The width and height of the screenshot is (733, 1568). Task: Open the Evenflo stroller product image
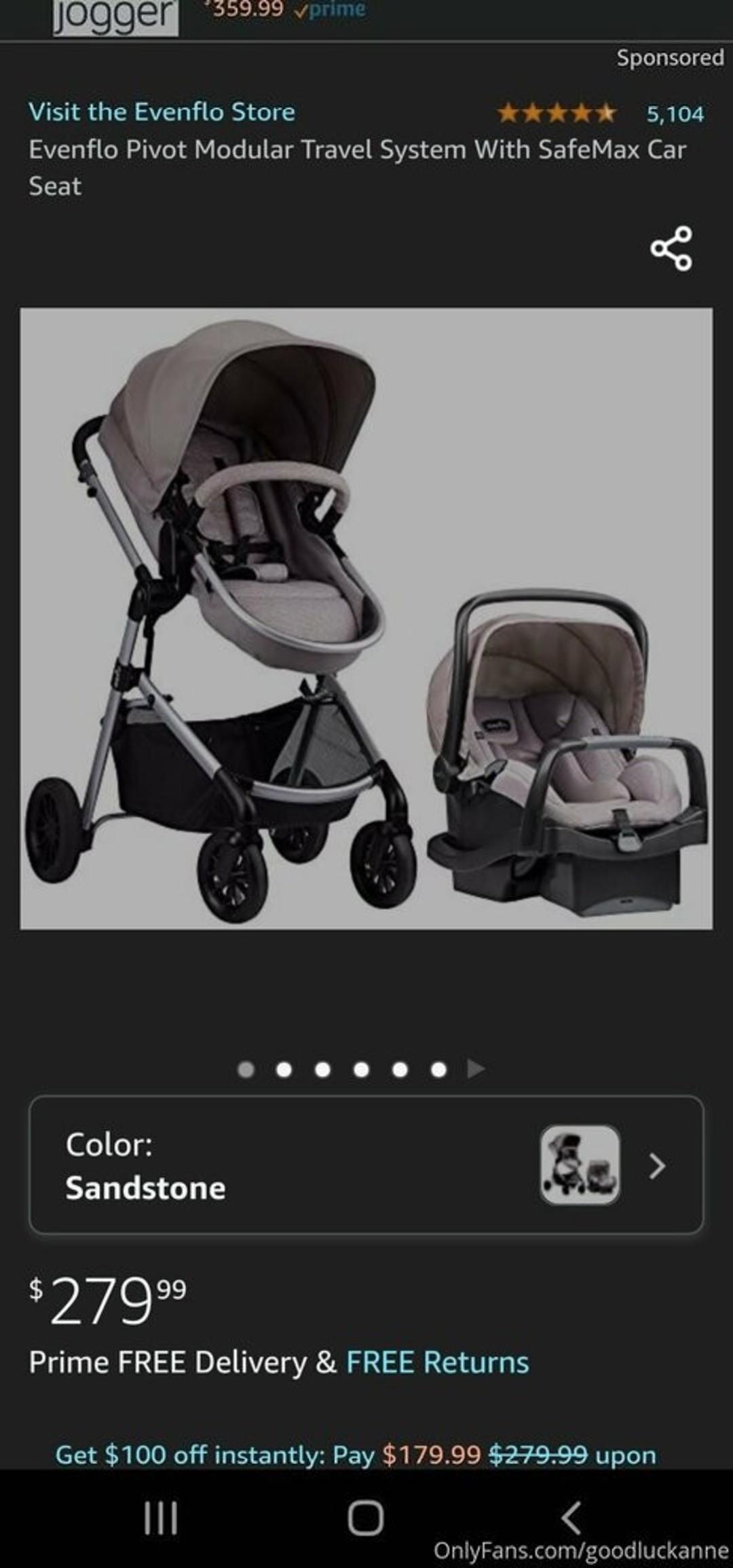tap(366, 618)
